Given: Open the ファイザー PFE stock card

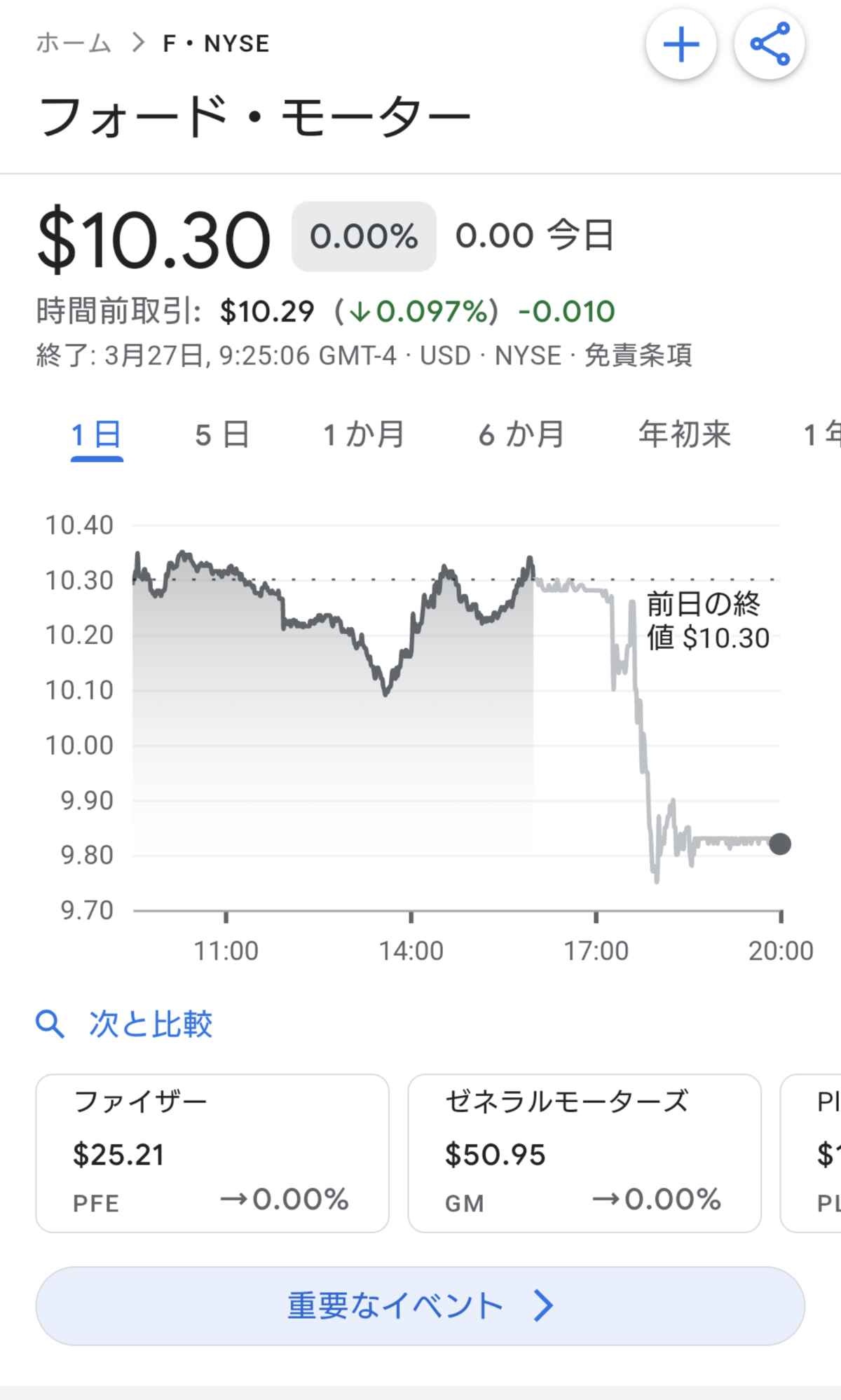Looking at the screenshot, I should click(x=212, y=1153).
